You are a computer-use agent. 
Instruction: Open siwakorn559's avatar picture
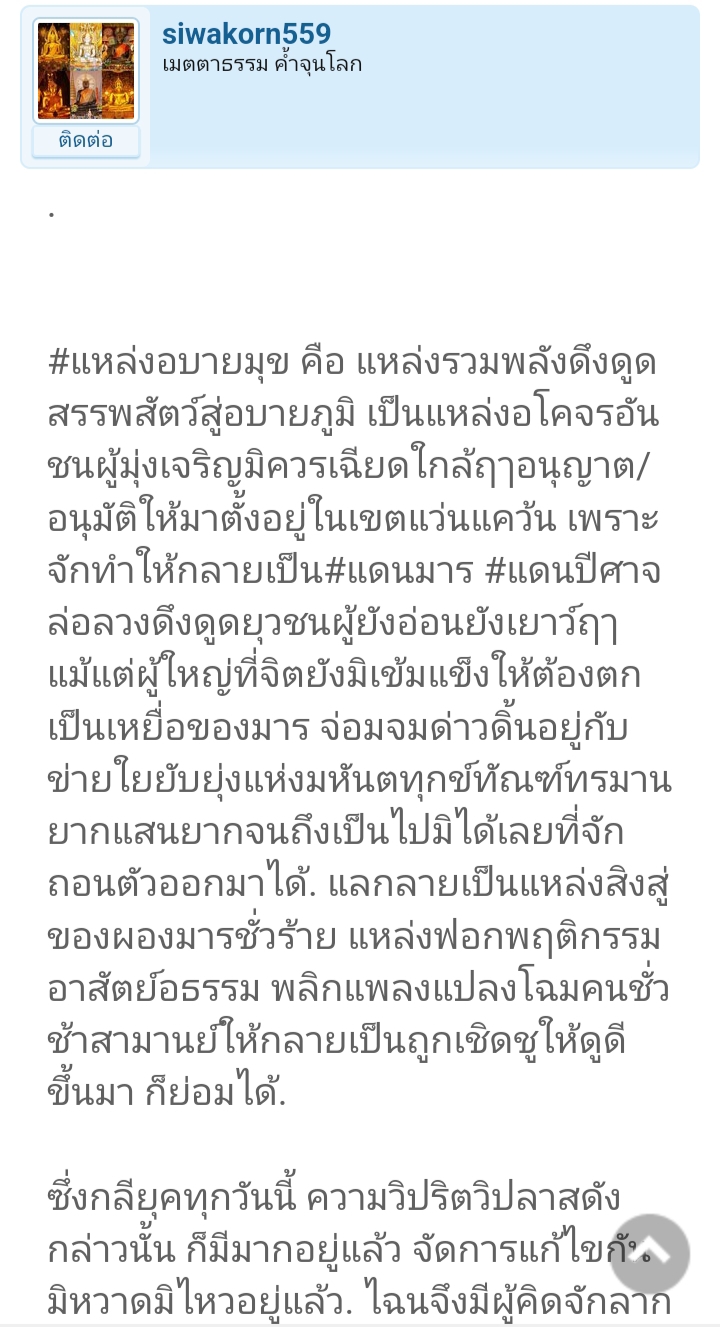click(x=85, y=70)
